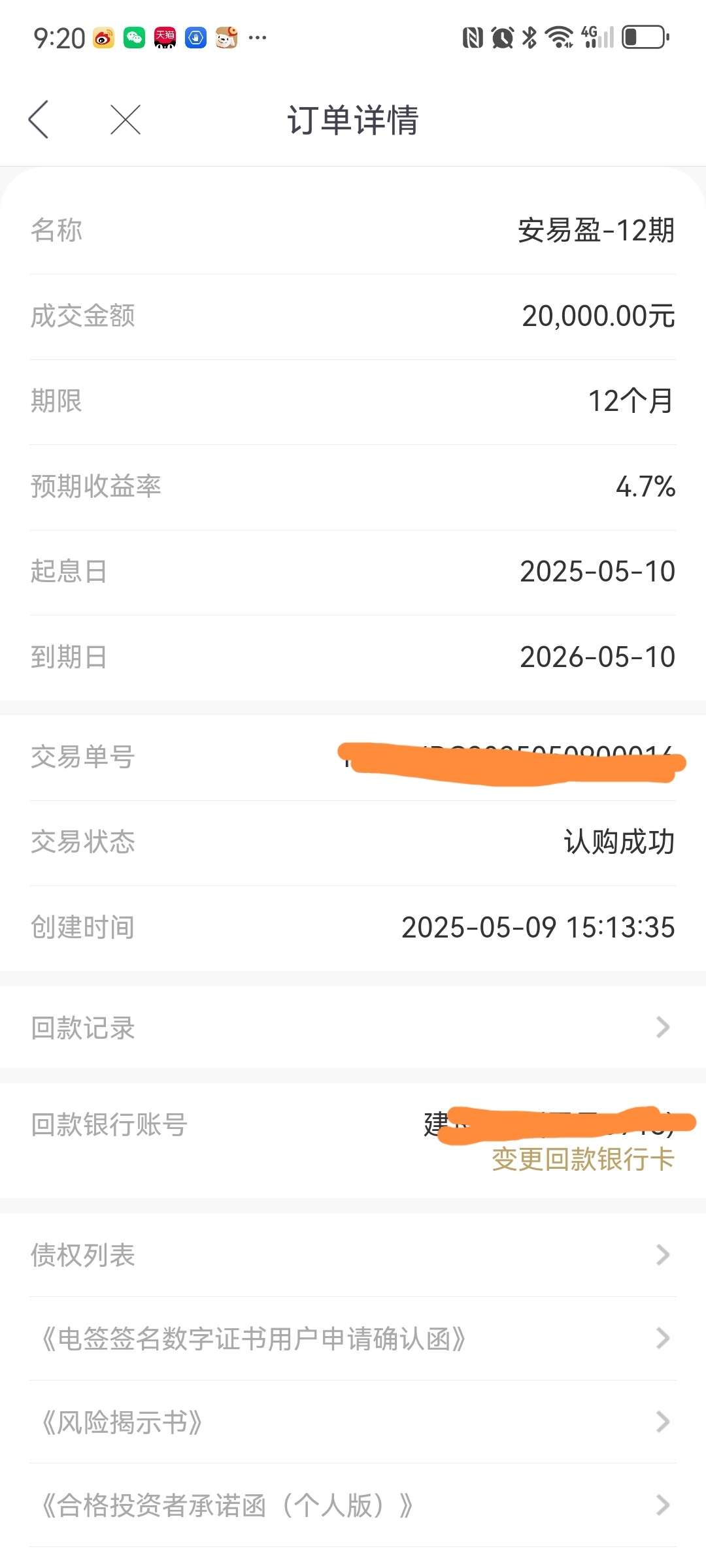
Task: View the 《风险揭示书》 document
Action: [353, 1422]
